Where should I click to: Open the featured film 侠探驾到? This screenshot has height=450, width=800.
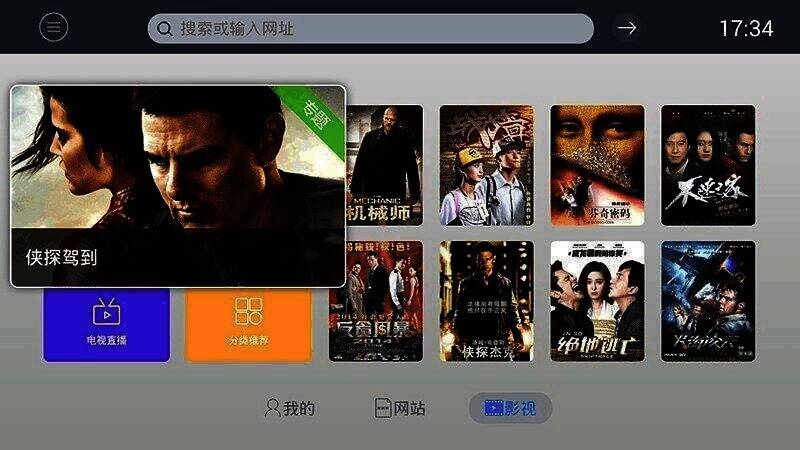click(x=178, y=186)
